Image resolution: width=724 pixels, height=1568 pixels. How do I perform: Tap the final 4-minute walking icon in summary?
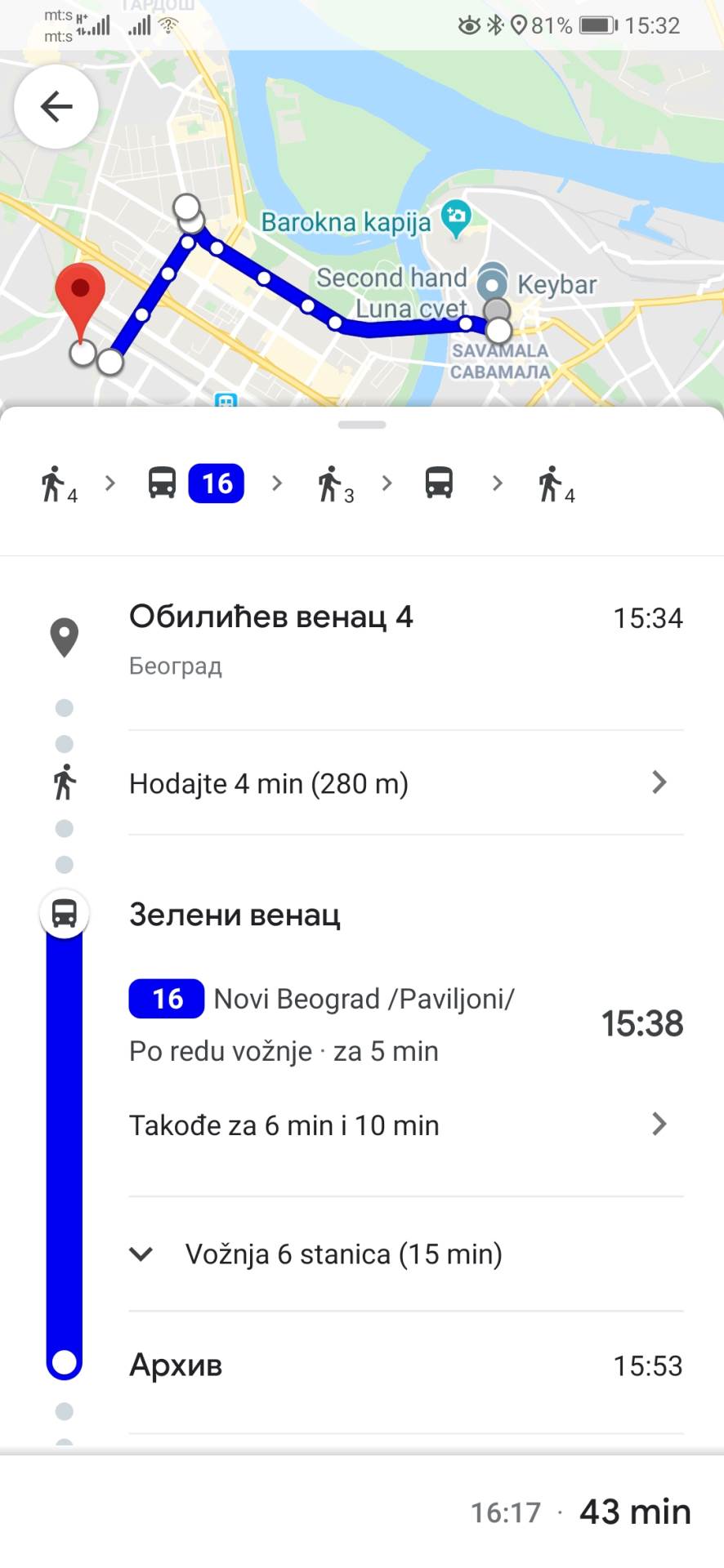(554, 483)
